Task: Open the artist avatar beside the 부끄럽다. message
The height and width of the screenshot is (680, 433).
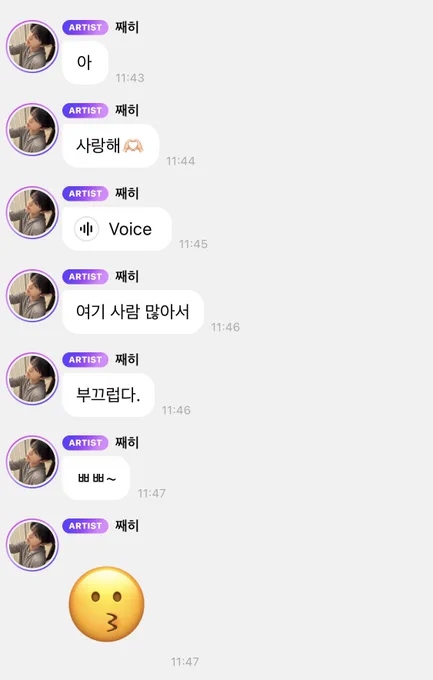Action: [32, 379]
